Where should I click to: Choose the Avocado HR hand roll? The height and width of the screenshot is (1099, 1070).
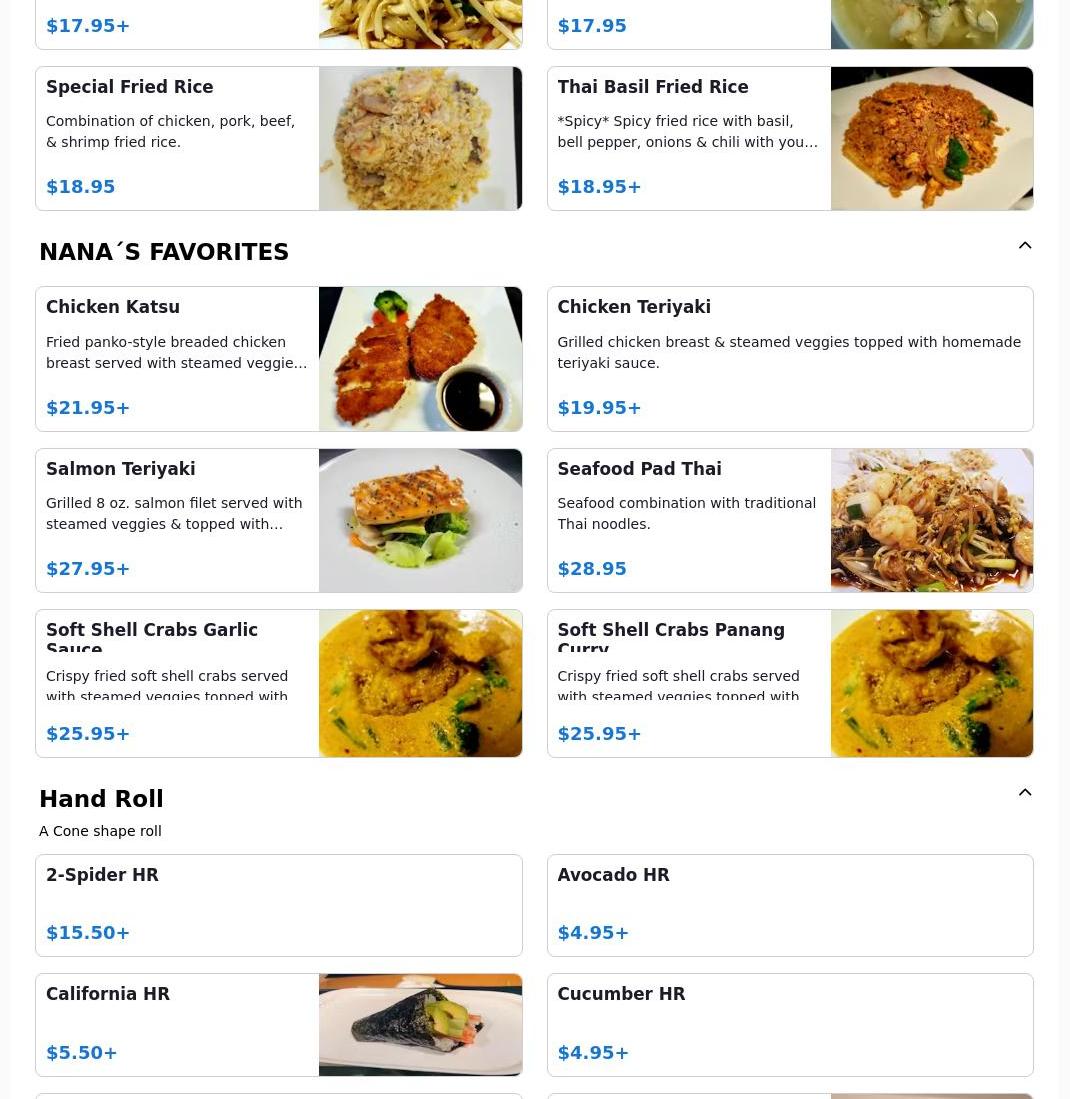(789, 905)
